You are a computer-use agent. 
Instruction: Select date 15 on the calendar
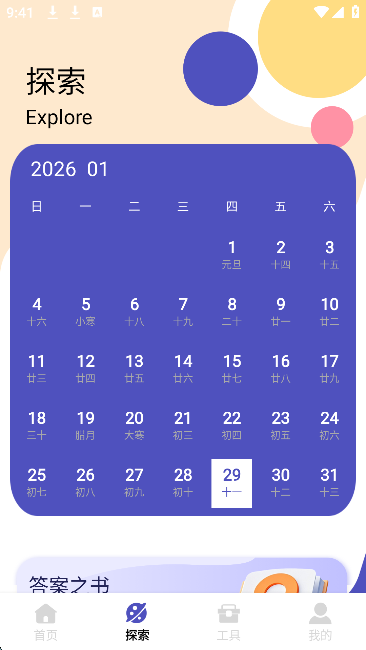232,369
